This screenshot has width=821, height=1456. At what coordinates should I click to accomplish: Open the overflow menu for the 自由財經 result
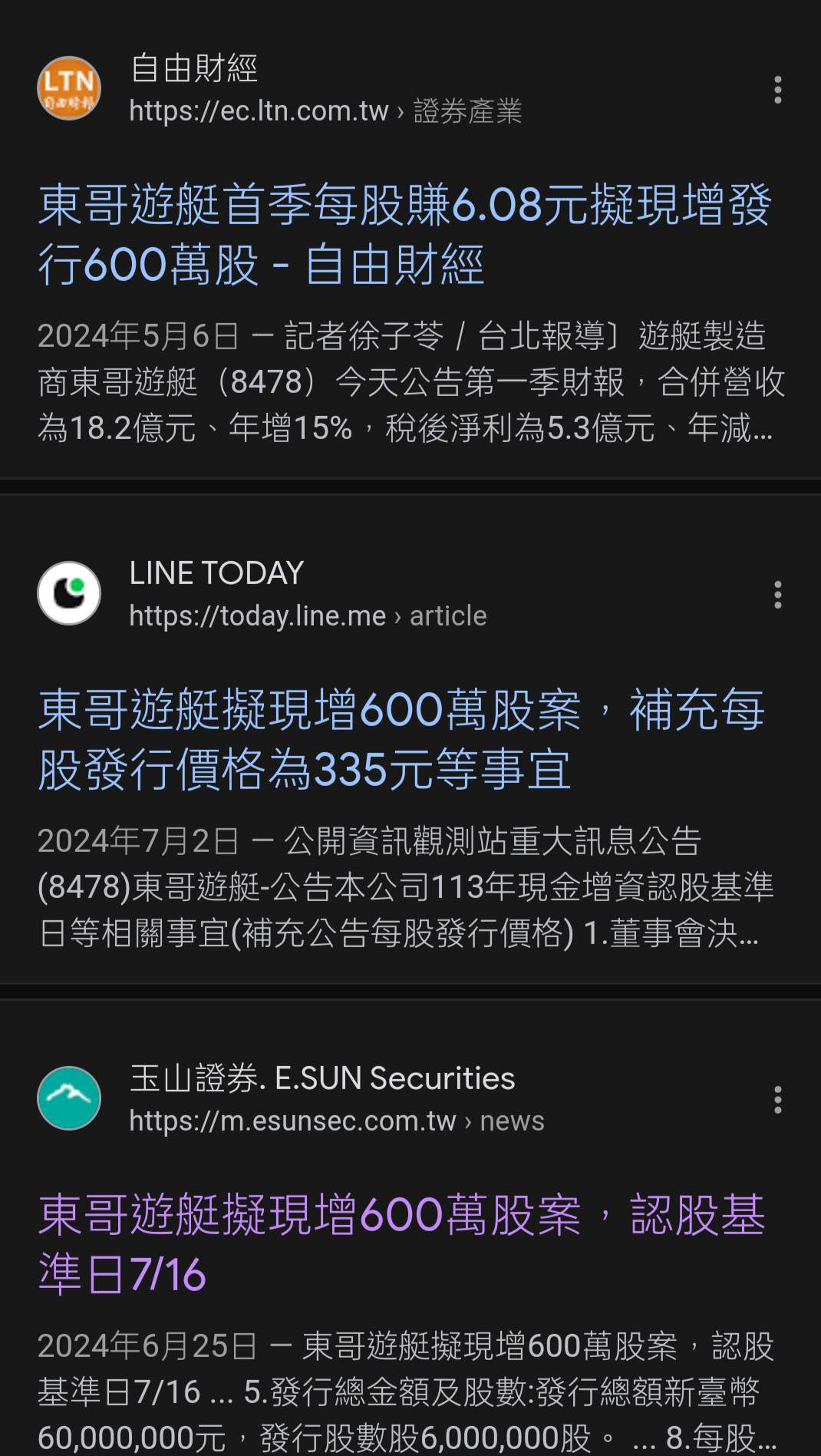[777, 90]
